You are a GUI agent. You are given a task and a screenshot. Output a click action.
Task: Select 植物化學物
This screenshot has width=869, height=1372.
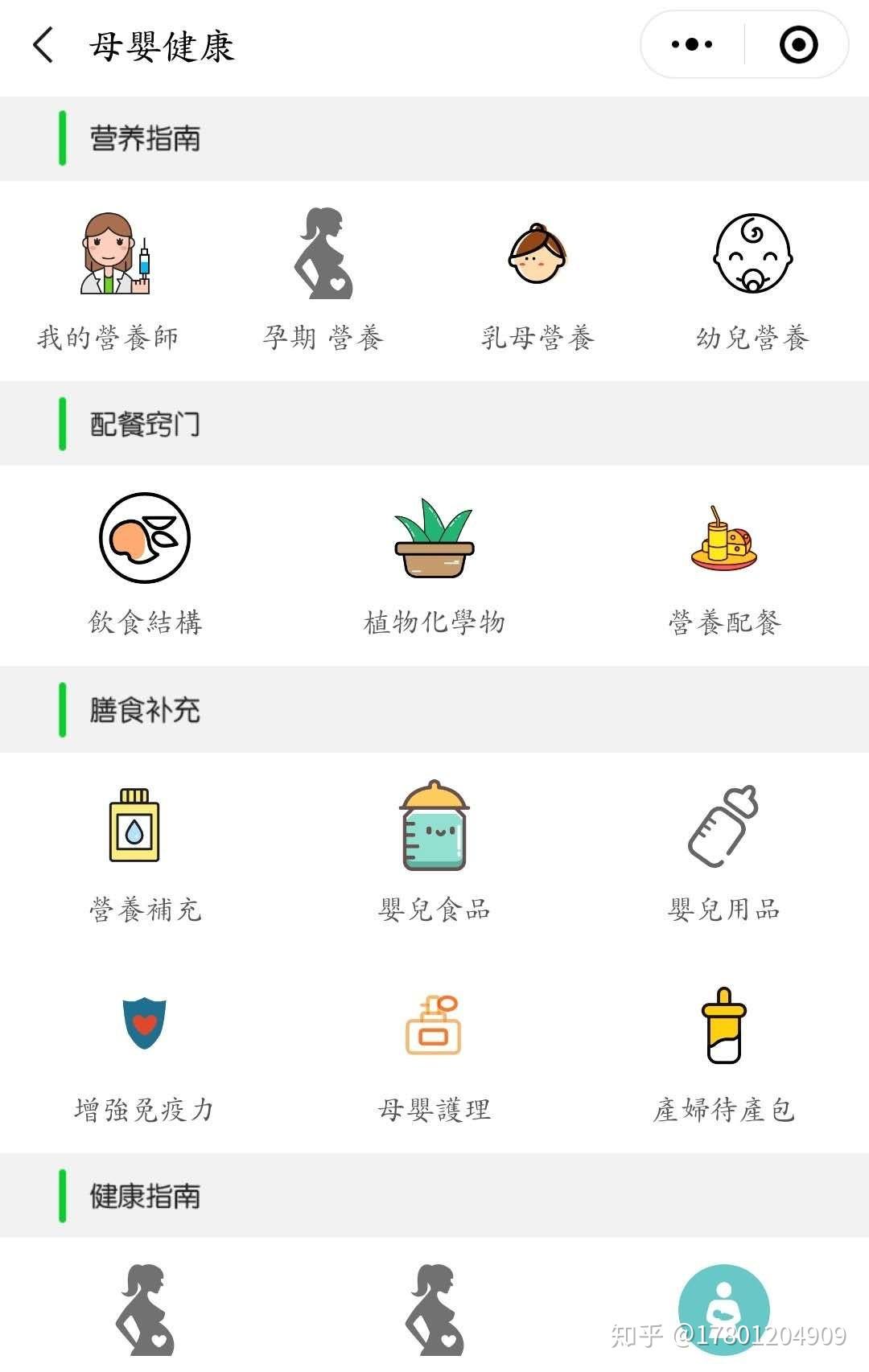tap(434, 563)
